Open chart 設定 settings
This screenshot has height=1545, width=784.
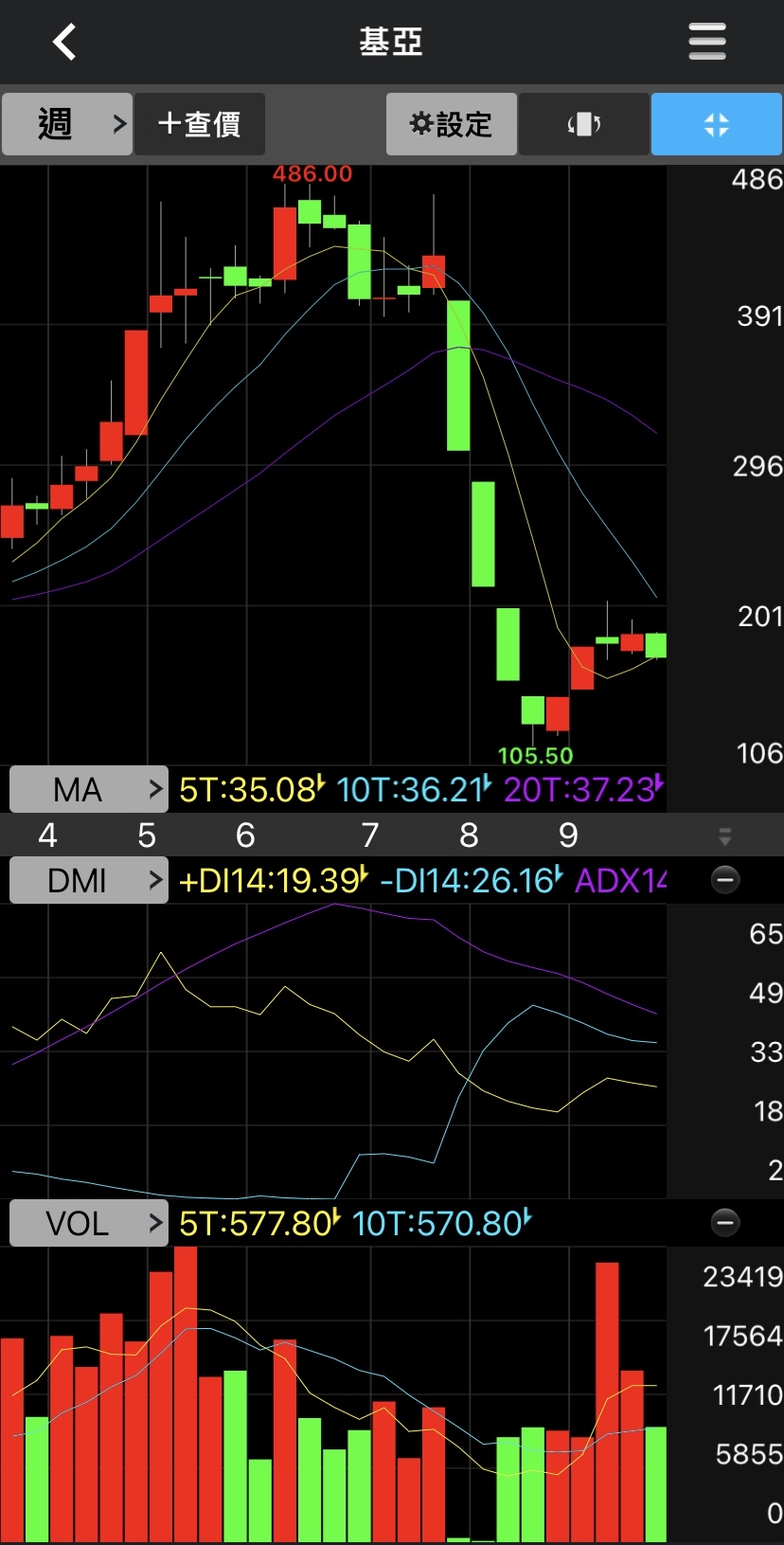[x=451, y=124]
